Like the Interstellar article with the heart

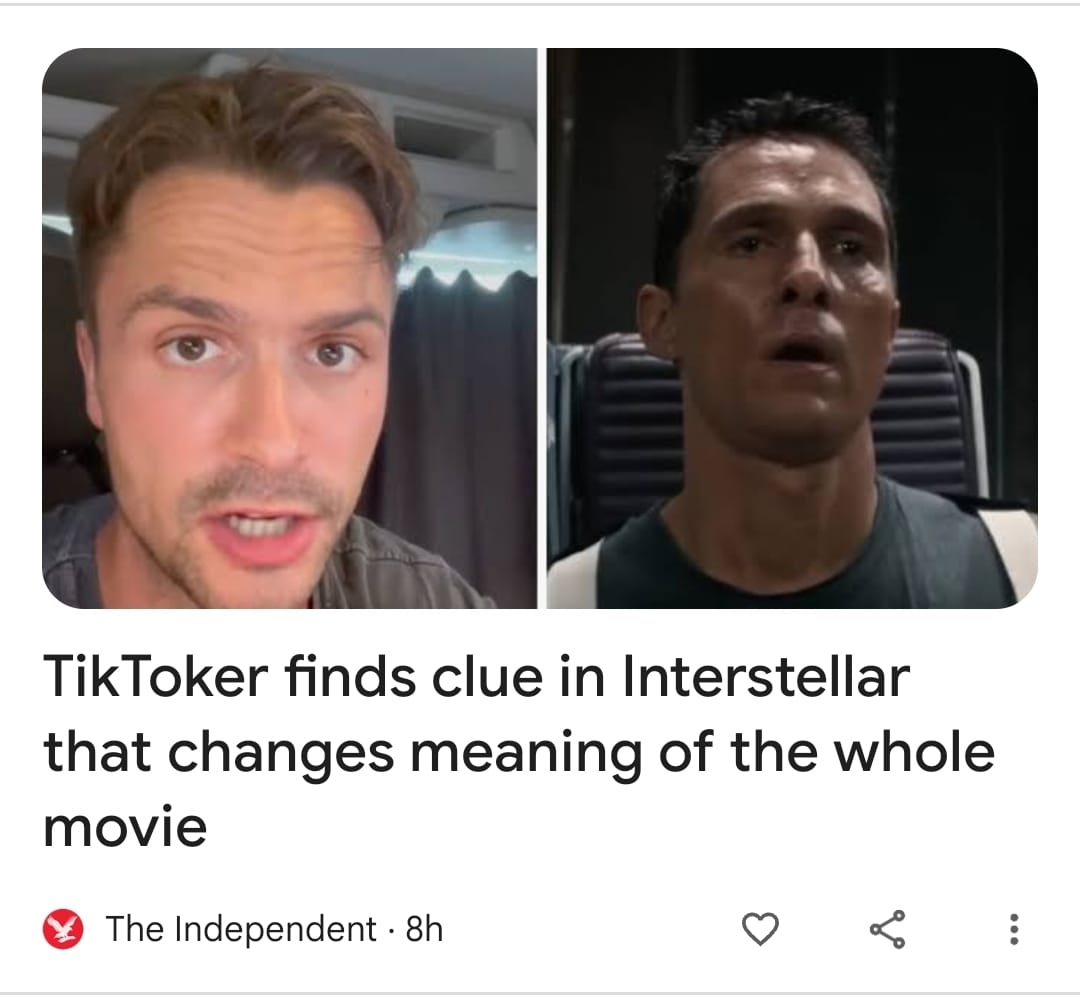[x=761, y=930]
